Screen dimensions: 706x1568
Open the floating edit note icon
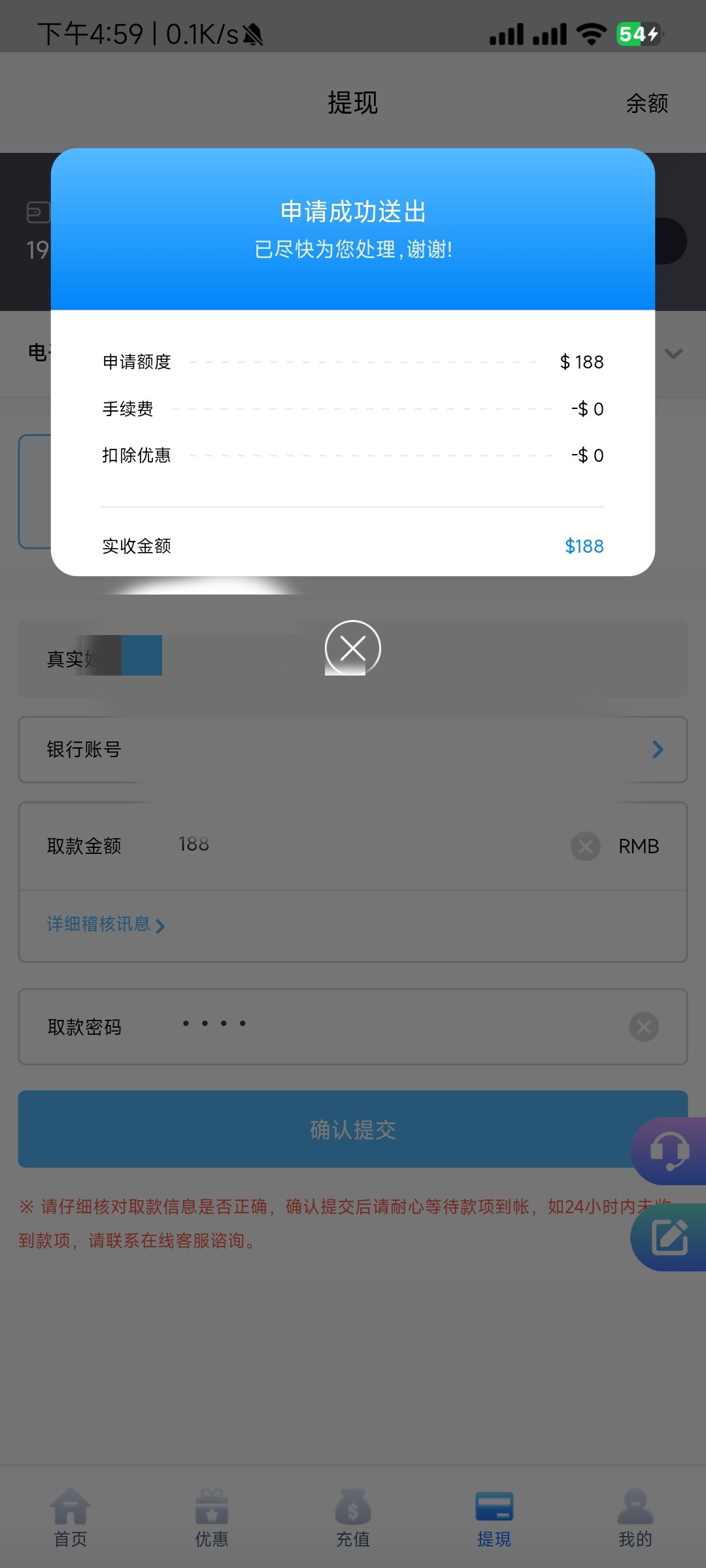(x=669, y=1237)
